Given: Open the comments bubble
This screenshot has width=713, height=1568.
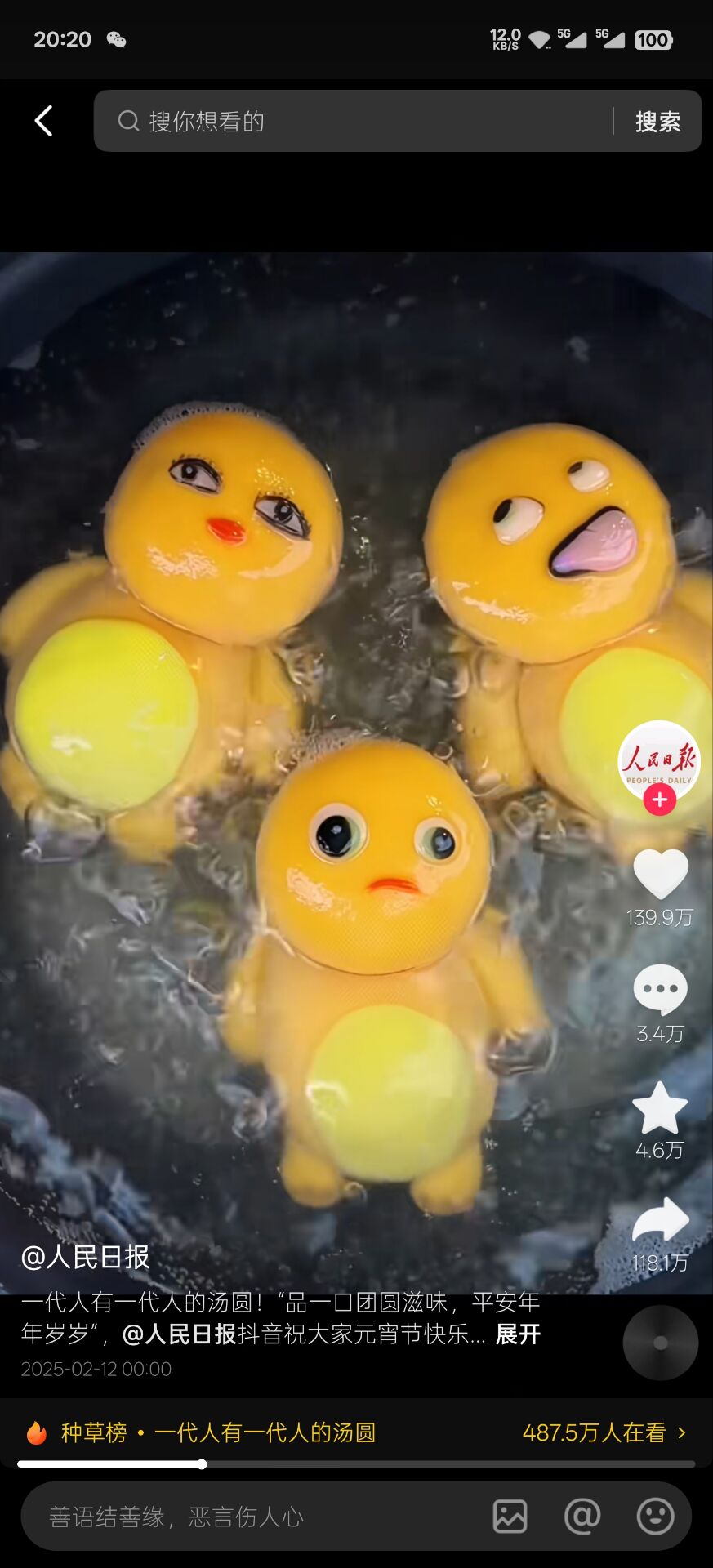Looking at the screenshot, I should [x=660, y=990].
